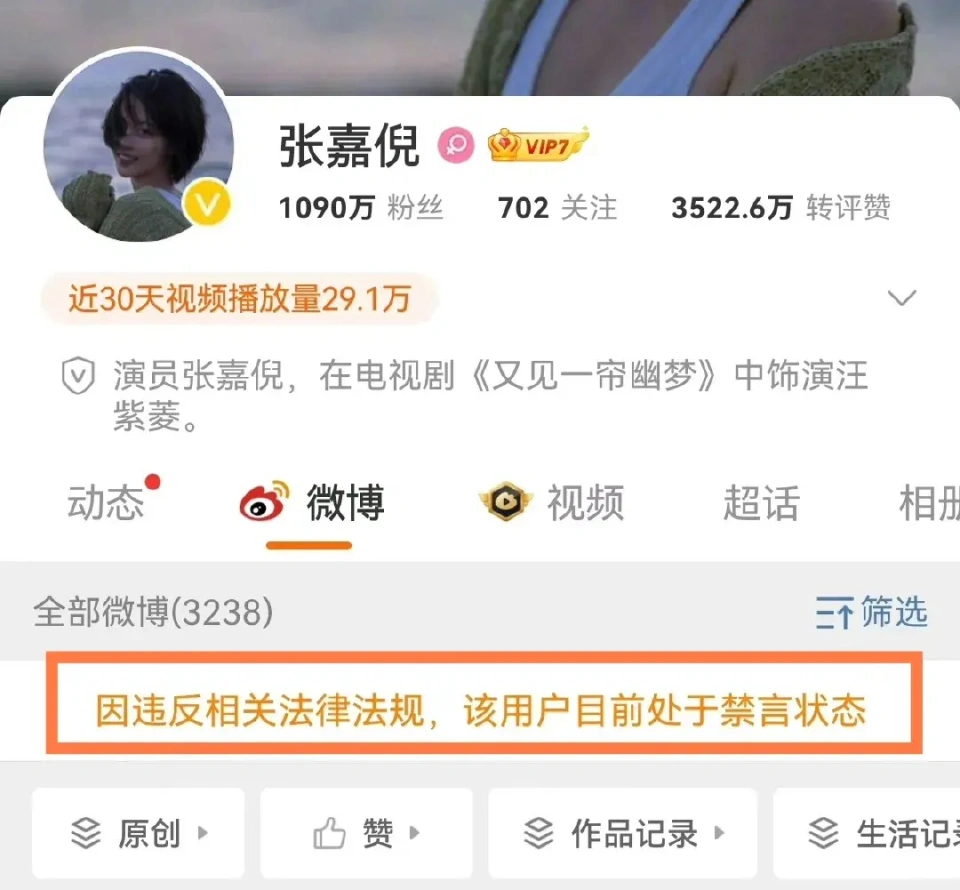Open the 702 关注 following list
960x890 pixels.
point(557,208)
